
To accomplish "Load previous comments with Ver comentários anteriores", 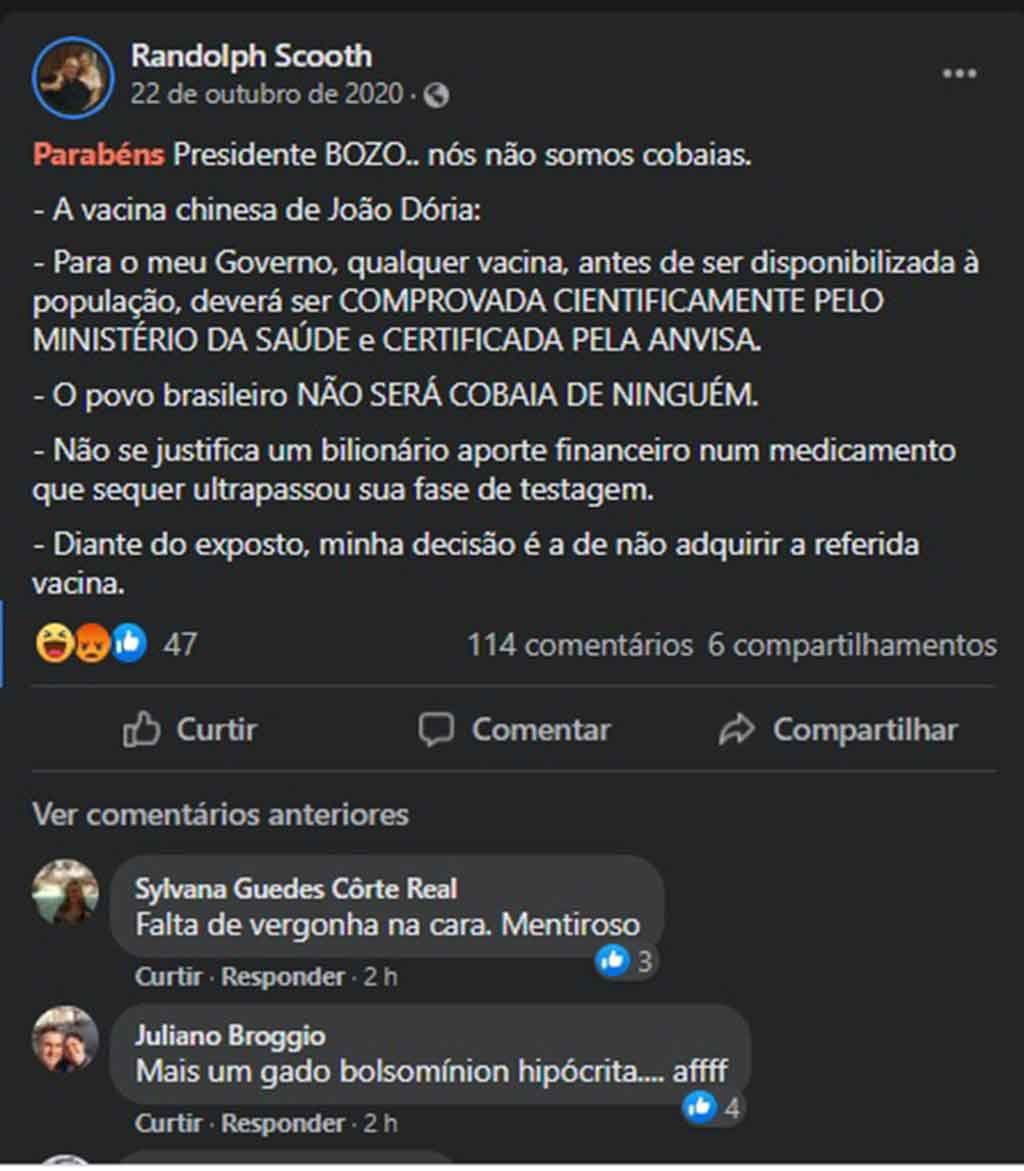I will pos(221,814).
